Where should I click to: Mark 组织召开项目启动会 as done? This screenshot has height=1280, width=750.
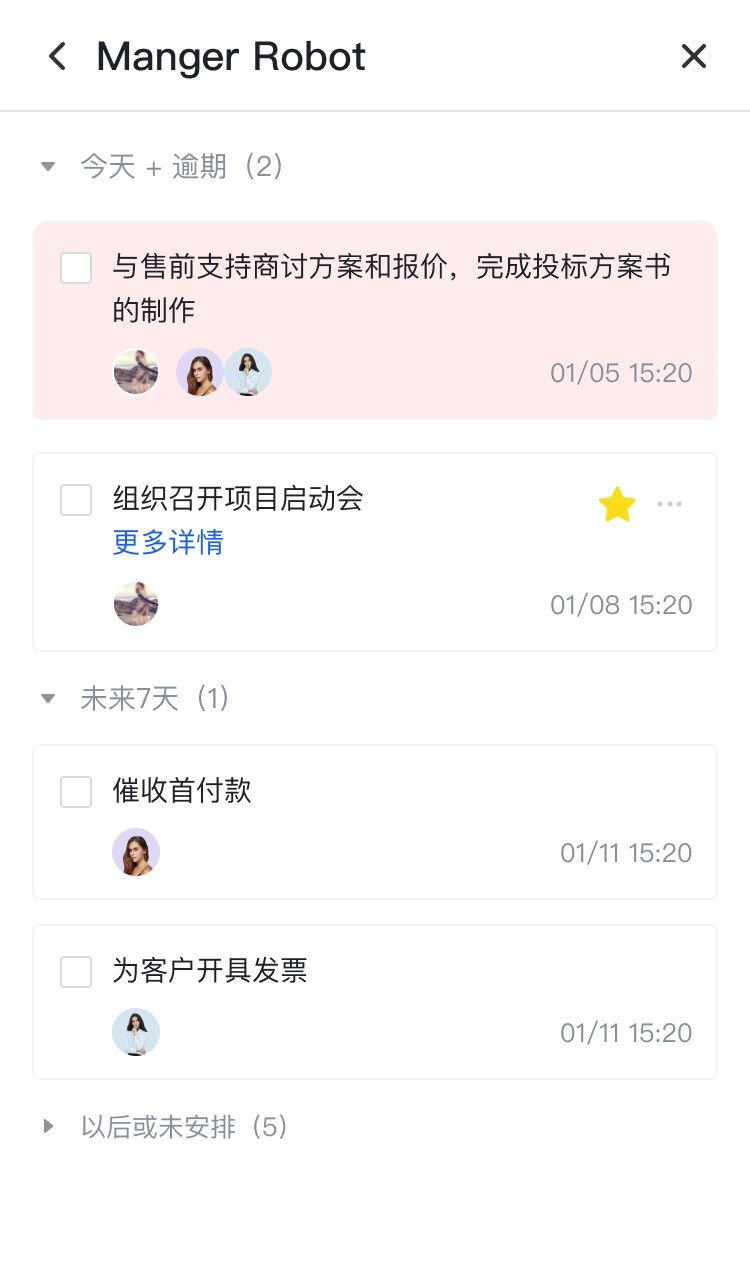click(76, 500)
